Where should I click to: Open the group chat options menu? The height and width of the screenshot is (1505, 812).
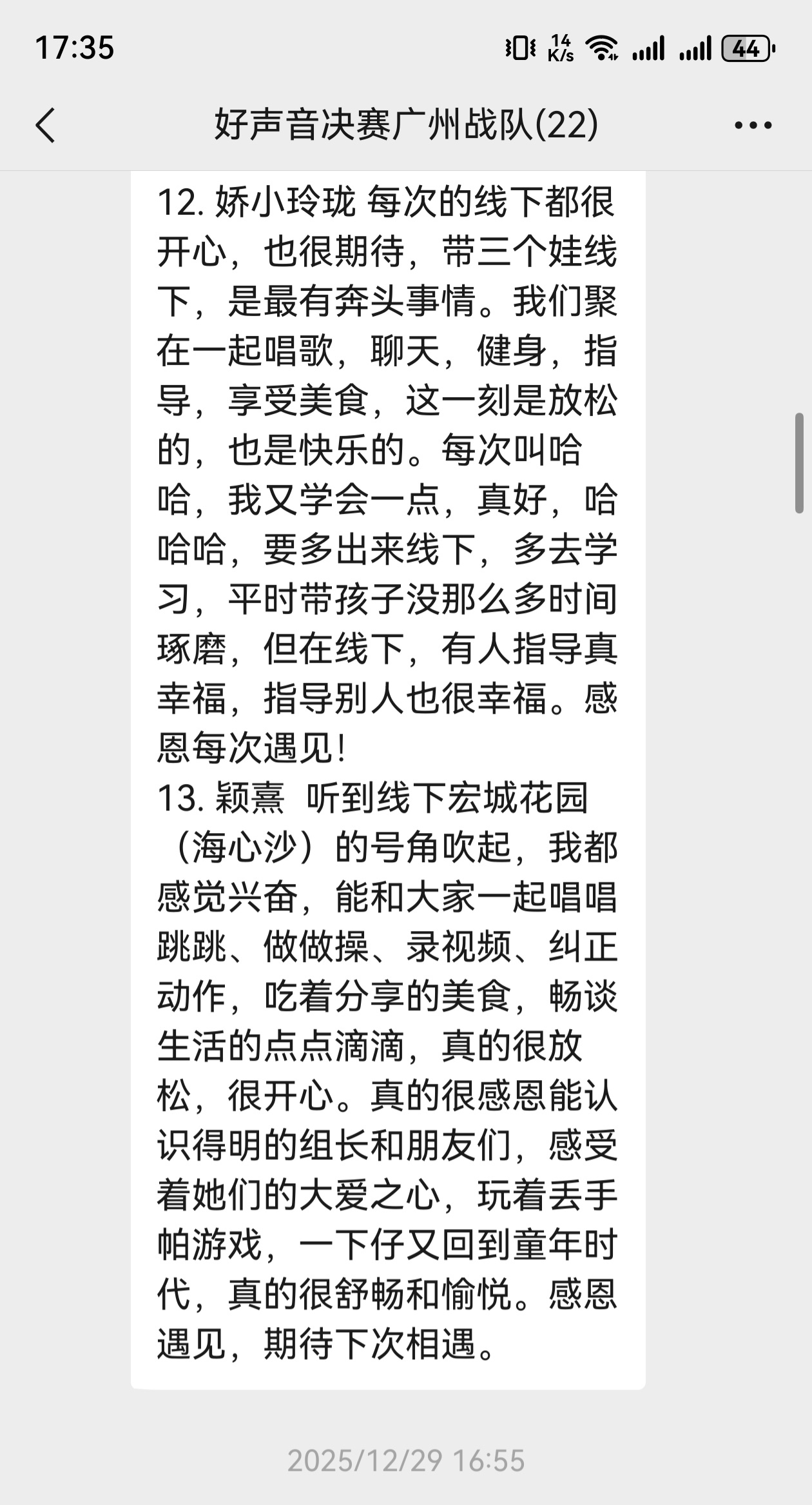(x=753, y=125)
